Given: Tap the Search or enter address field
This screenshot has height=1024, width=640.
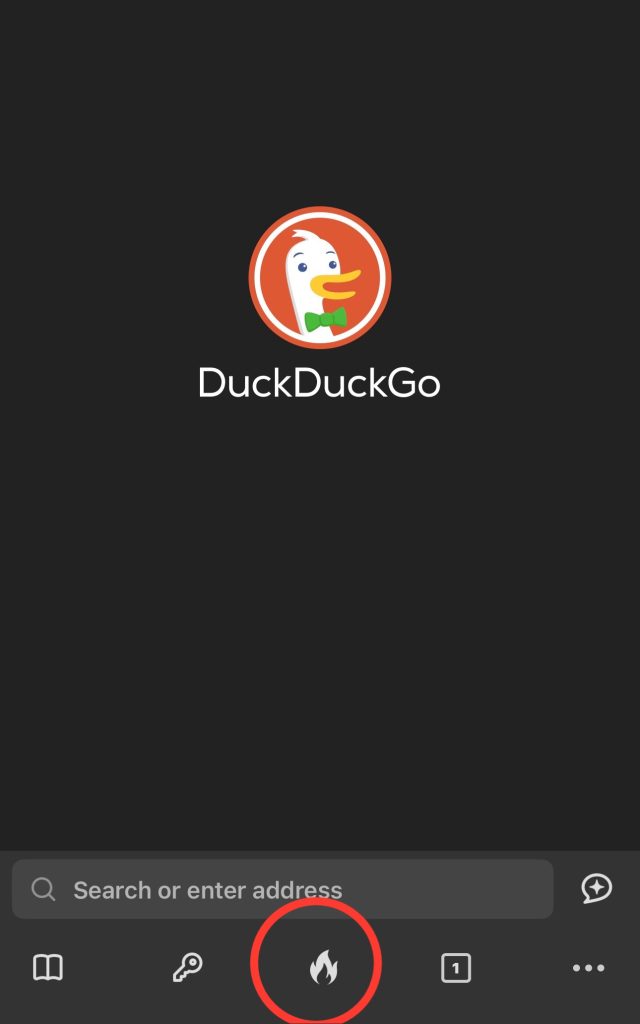Looking at the screenshot, I should 282,889.
